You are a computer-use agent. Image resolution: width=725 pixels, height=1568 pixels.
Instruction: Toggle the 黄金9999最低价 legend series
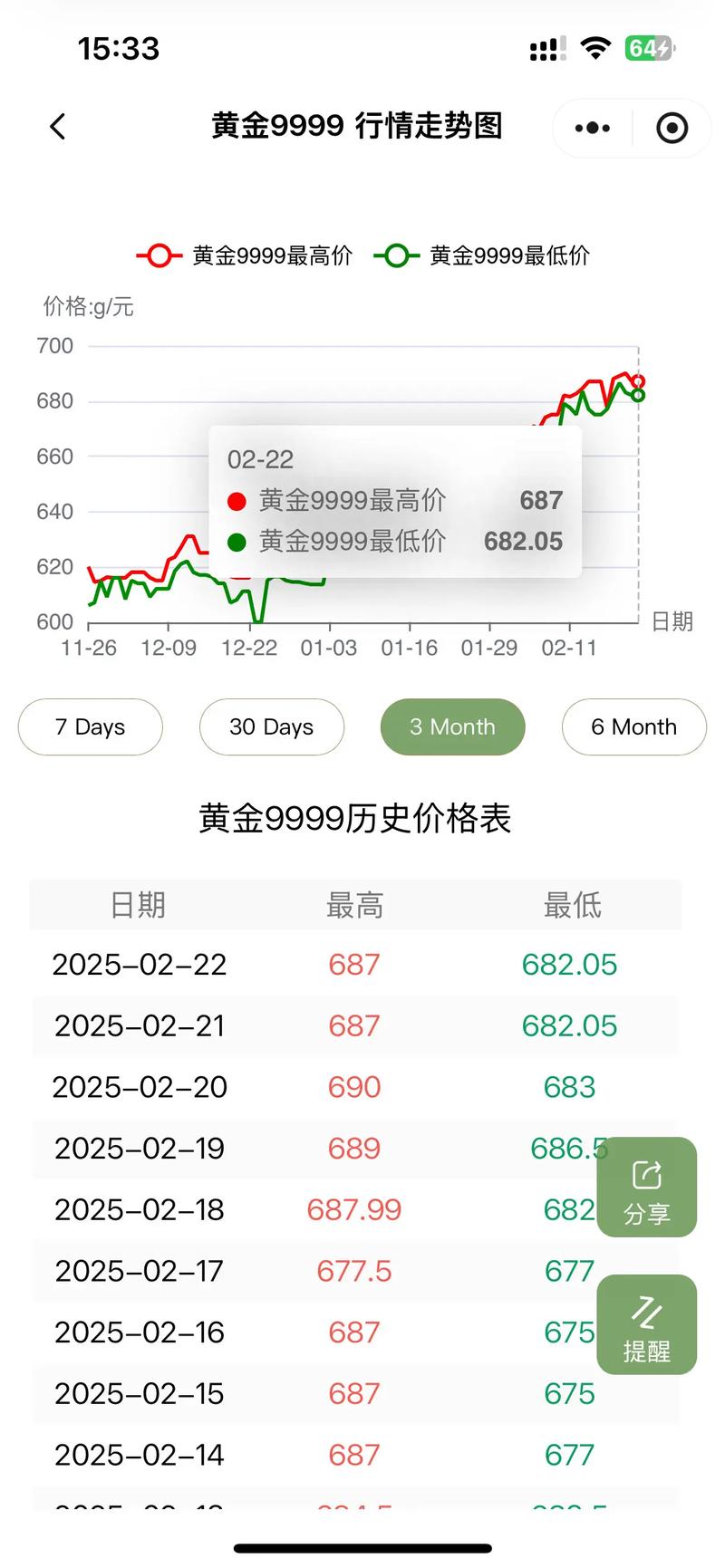pyautogui.click(x=485, y=255)
